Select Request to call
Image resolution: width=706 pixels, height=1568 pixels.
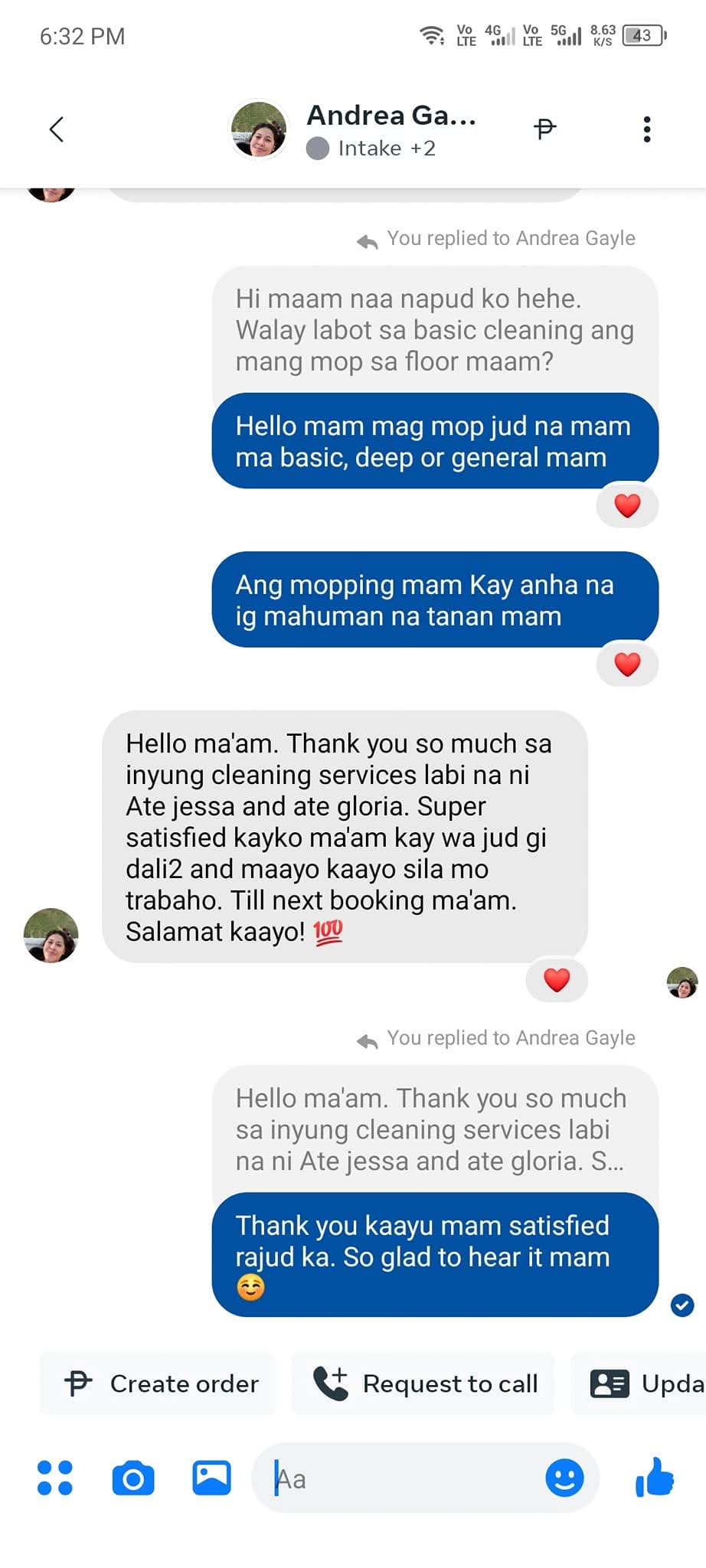coord(423,1383)
